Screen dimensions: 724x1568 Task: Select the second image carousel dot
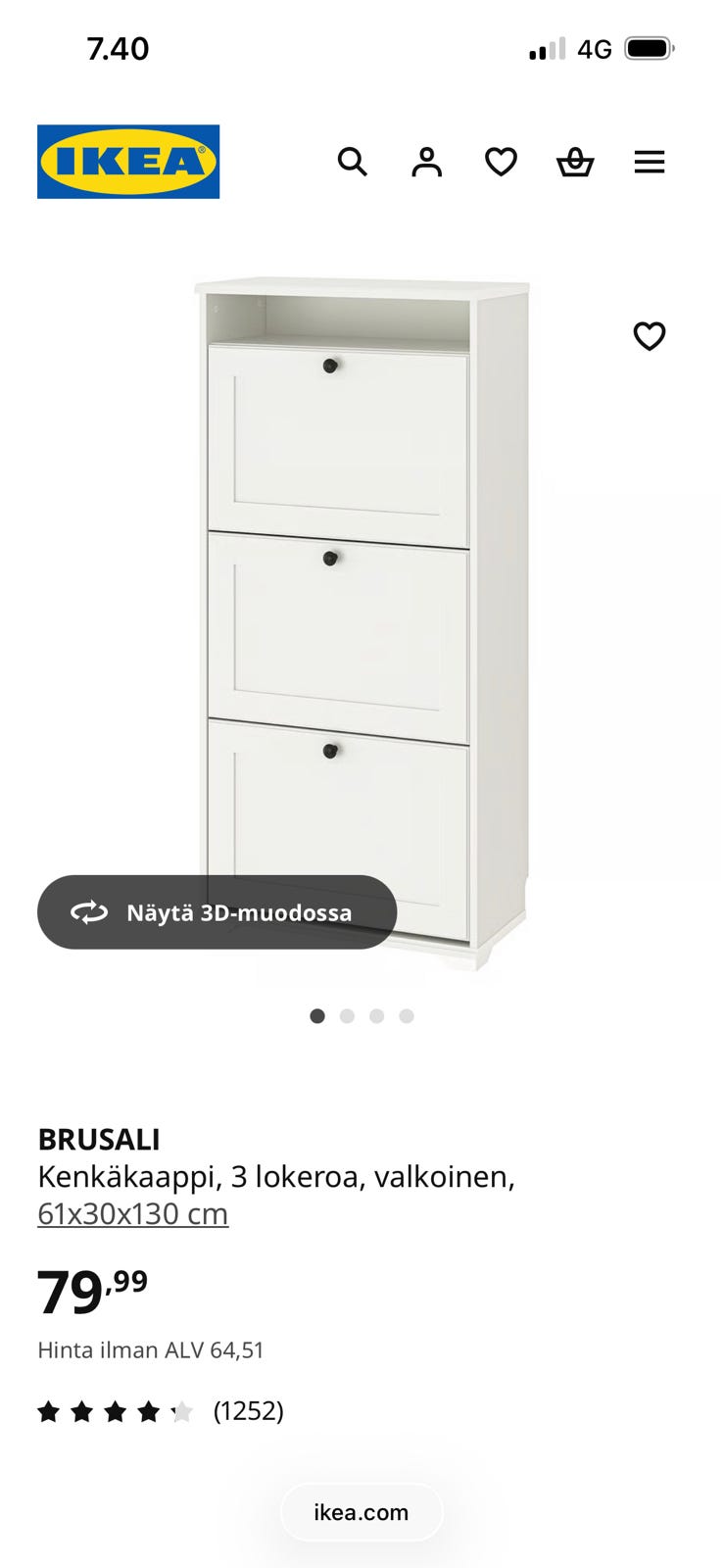pyautogui.click(x=348, y=1016)
